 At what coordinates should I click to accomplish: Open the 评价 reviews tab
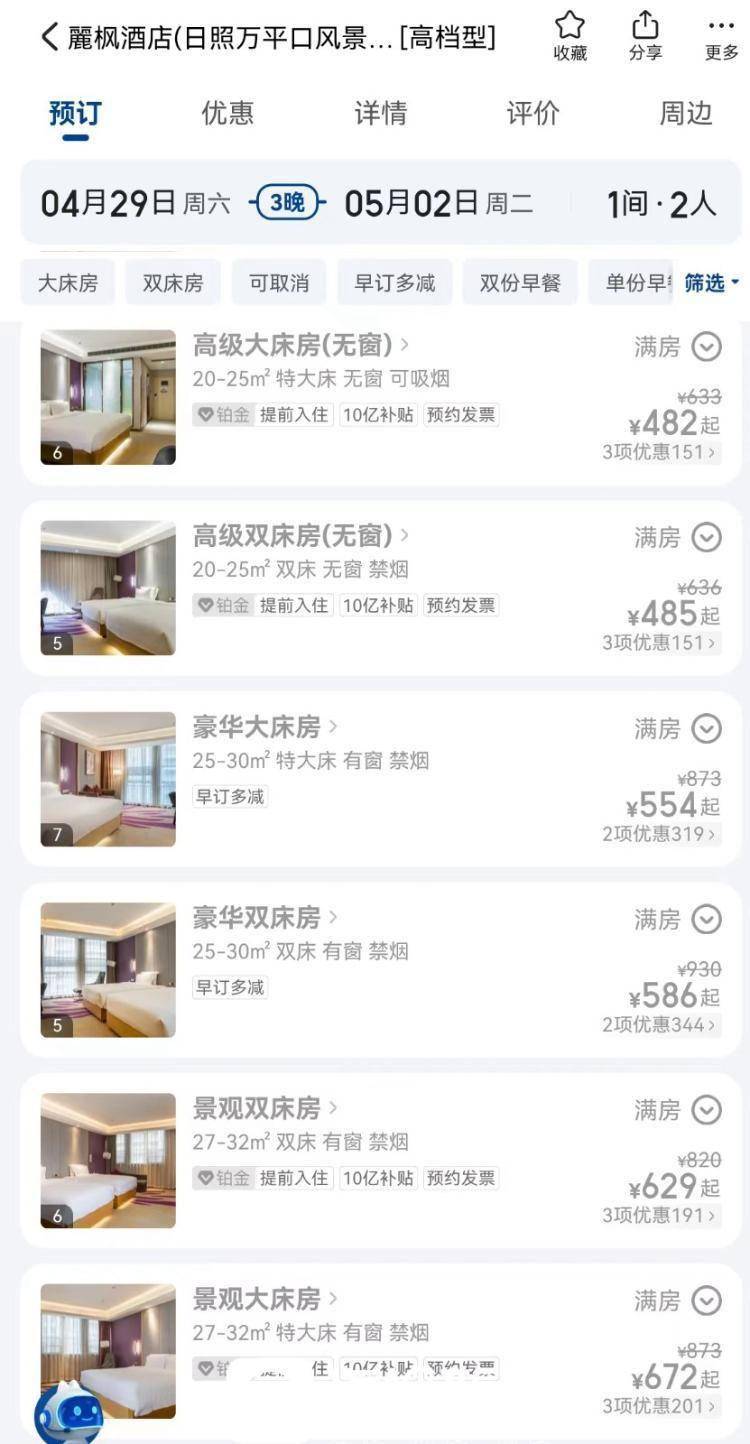click(533, 113)
